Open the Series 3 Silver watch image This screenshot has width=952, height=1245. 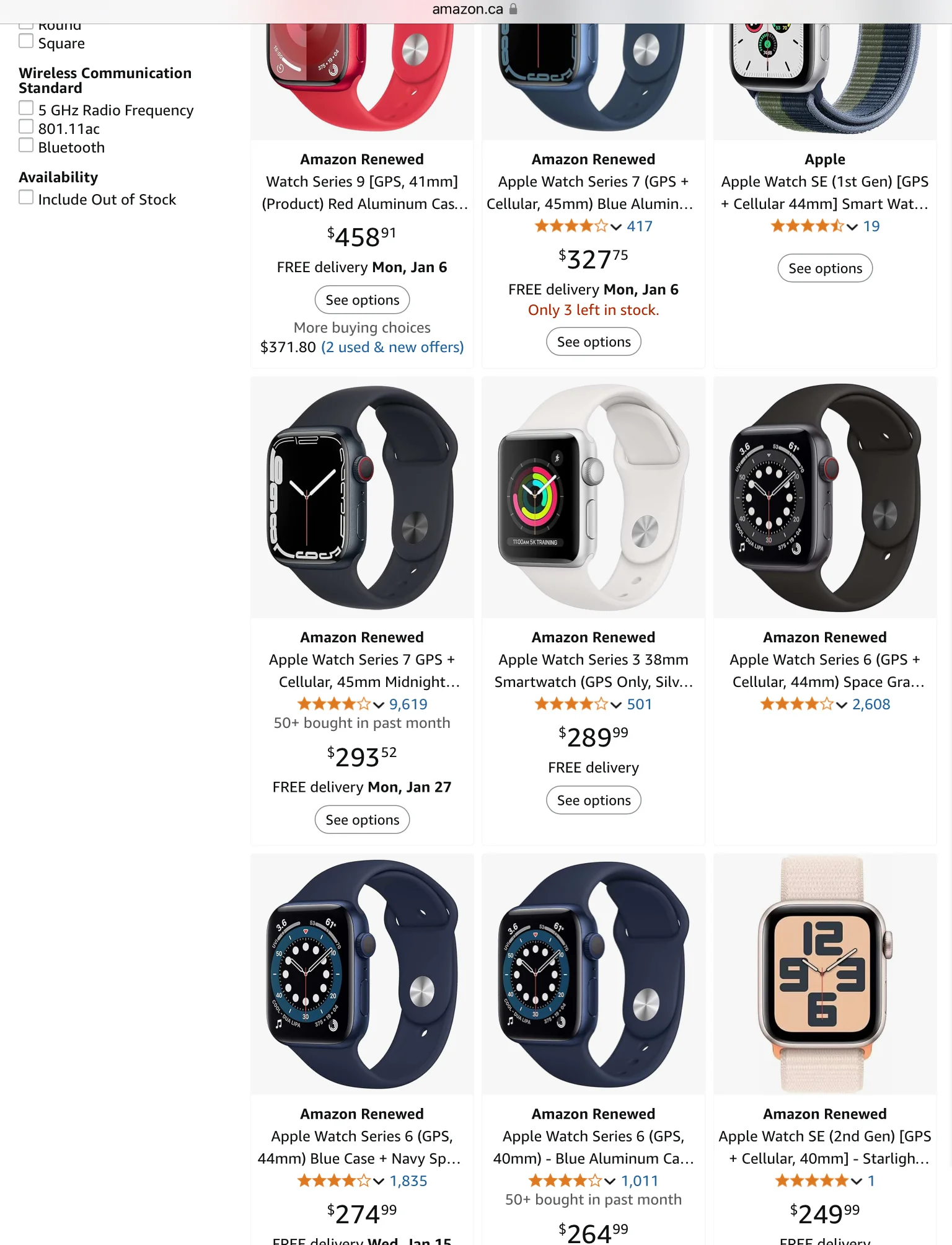point(593,497)
